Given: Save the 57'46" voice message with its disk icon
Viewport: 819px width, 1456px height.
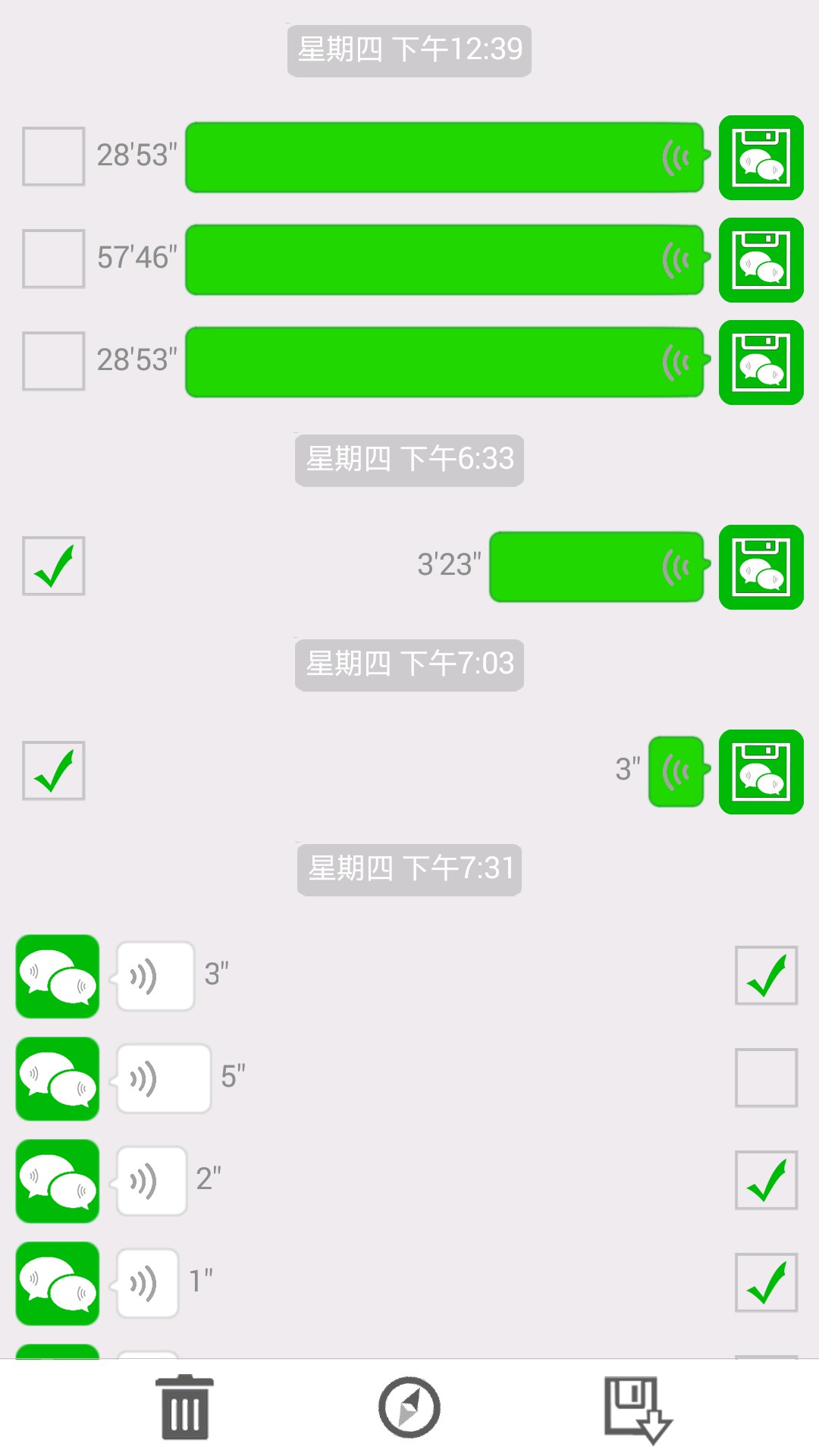Looking at the screenshot, I should pyautogui.click(x=761, y=260).
